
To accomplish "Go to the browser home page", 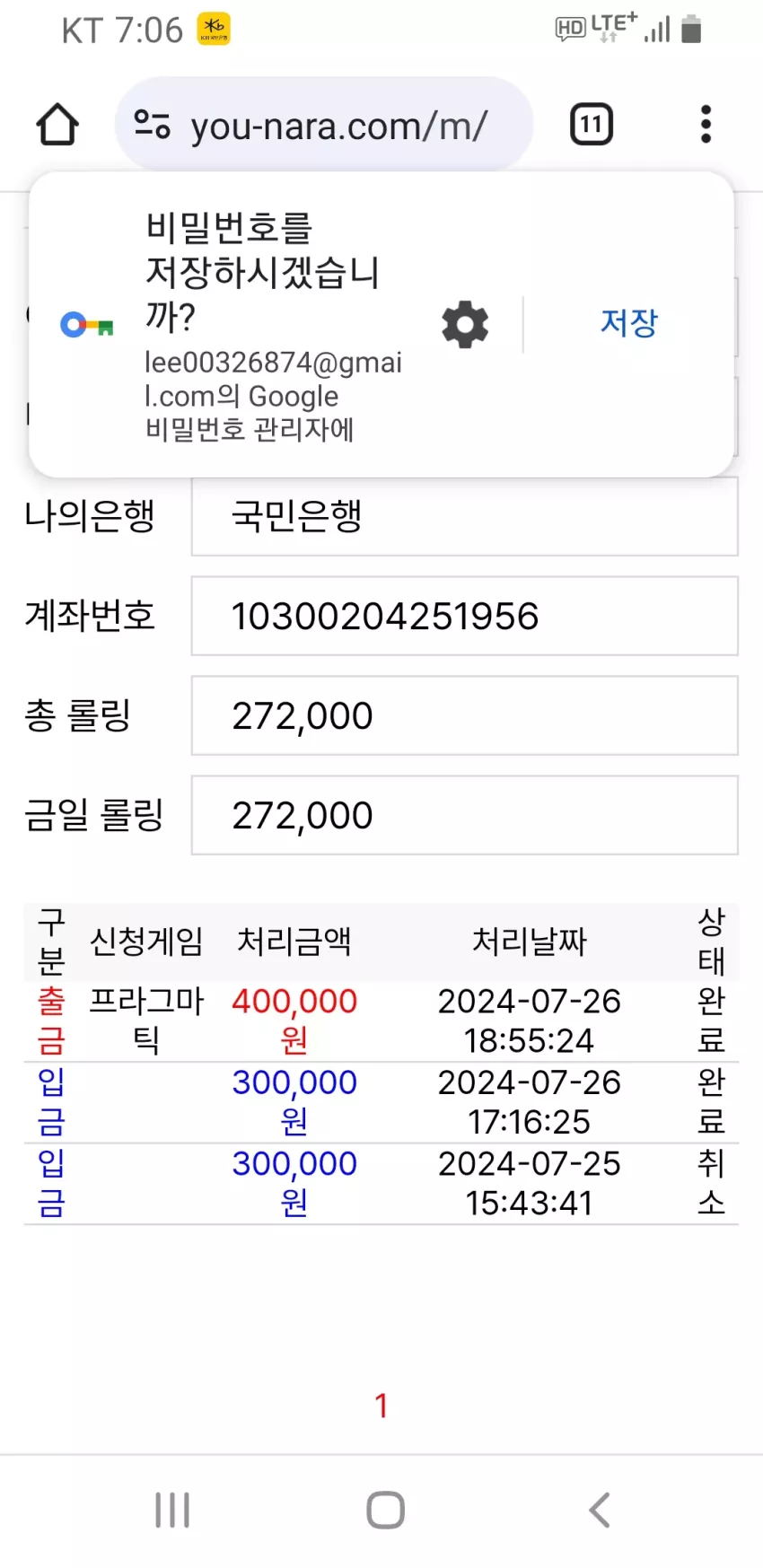I will [57, 125].
